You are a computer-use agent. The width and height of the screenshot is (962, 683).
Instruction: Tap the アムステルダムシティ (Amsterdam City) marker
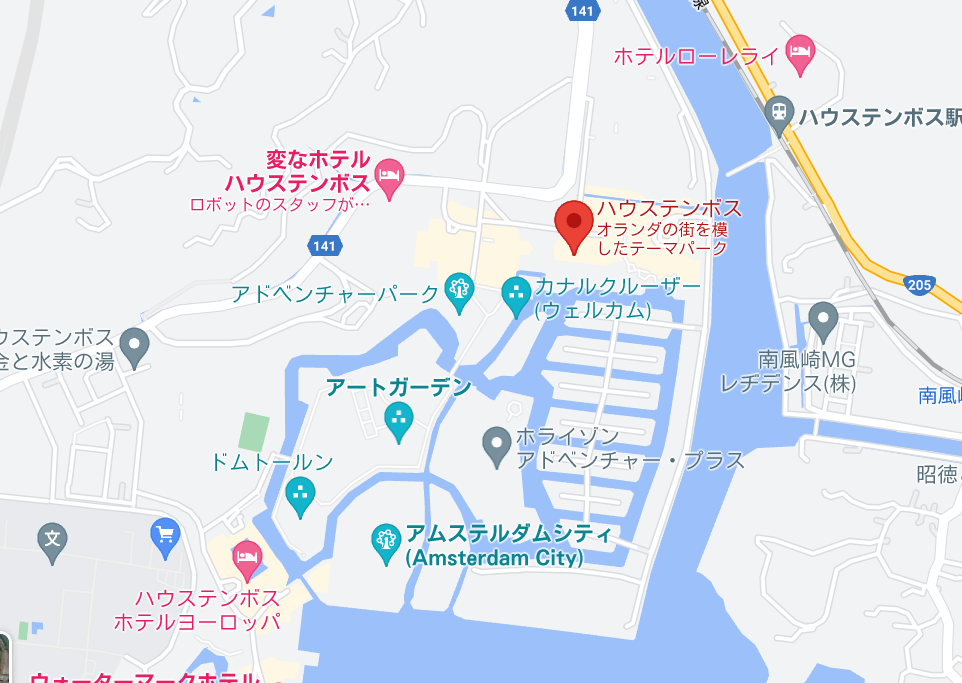386,541
